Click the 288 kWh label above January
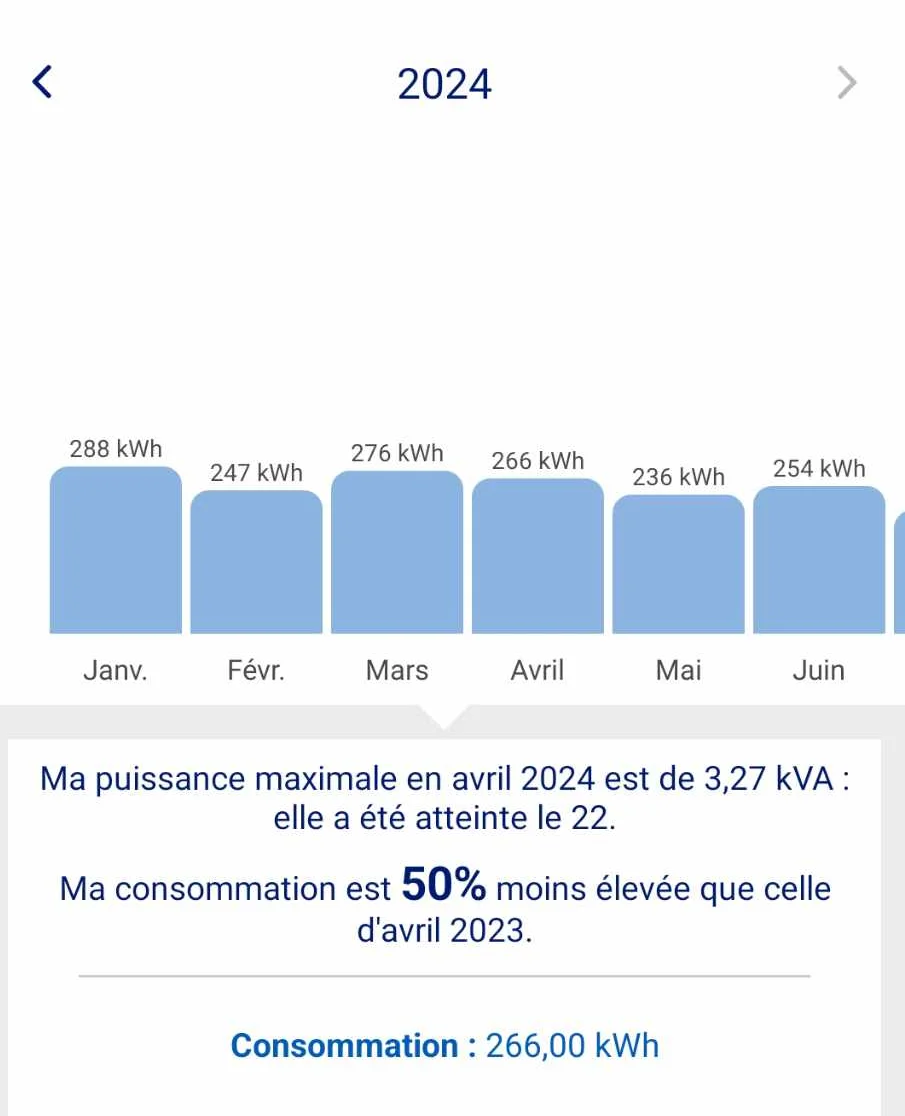Viewport: 905px width, 1116px height. point(115,448)
